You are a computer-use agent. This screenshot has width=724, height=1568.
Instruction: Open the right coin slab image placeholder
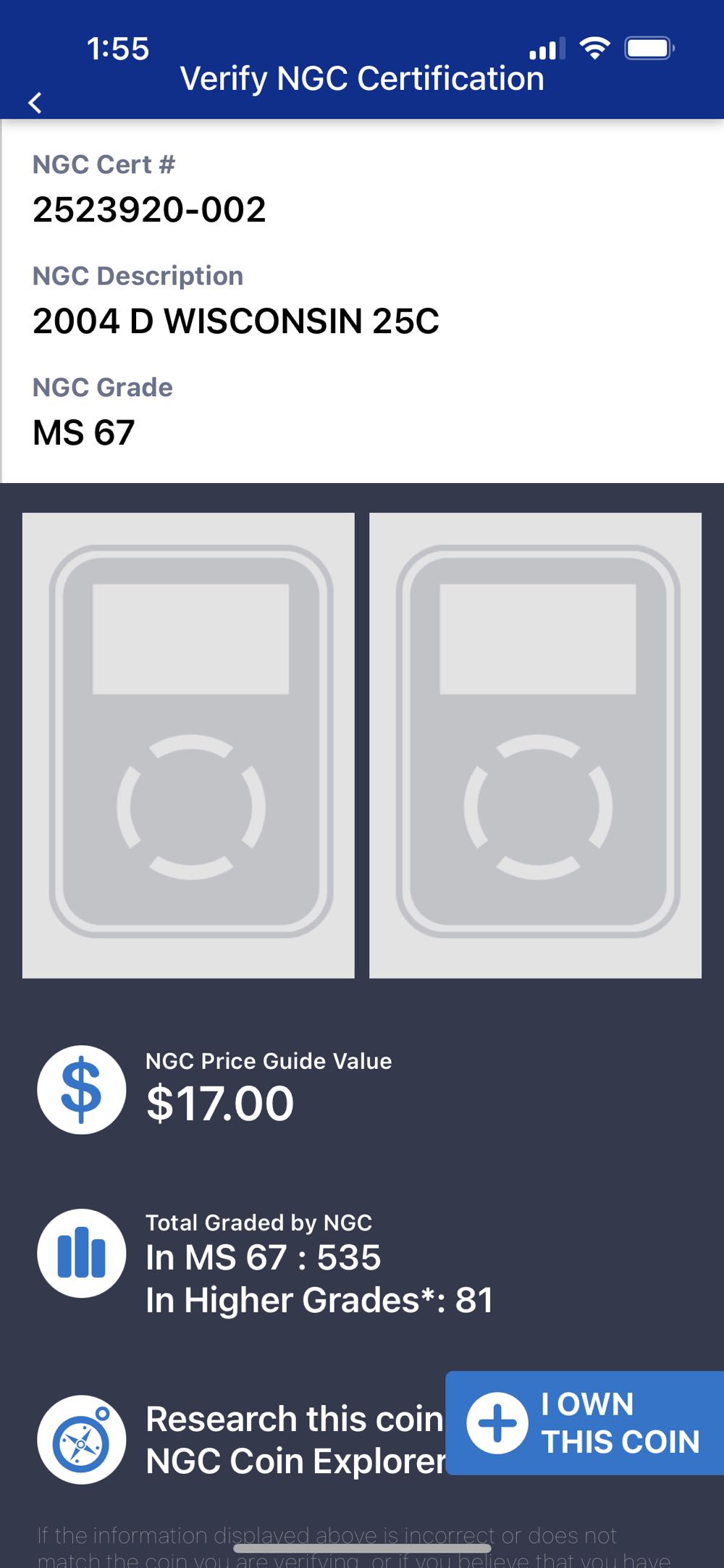pyautogui.click(x=535, y=745)
